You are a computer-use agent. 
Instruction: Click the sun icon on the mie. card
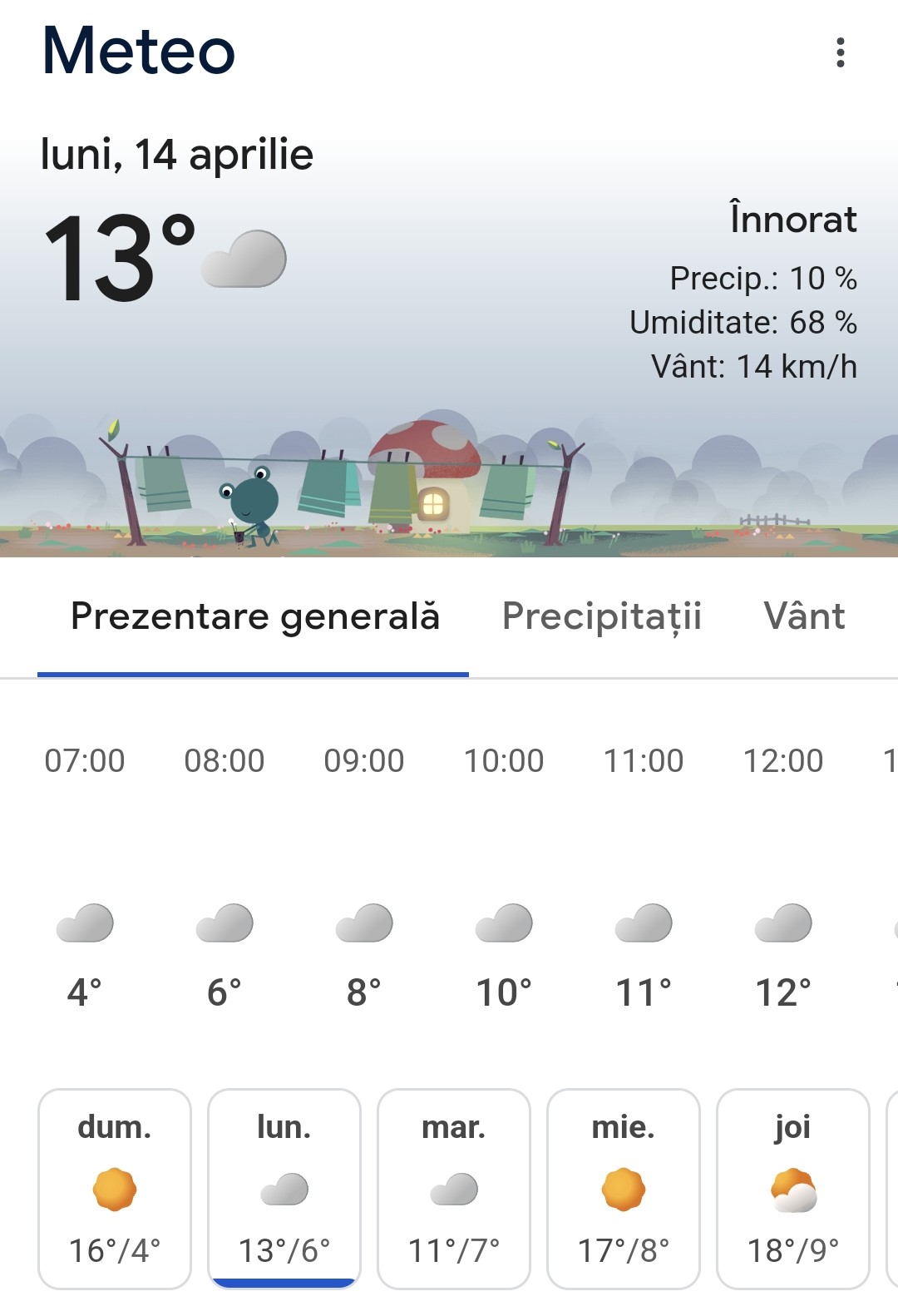[623, 1191]
